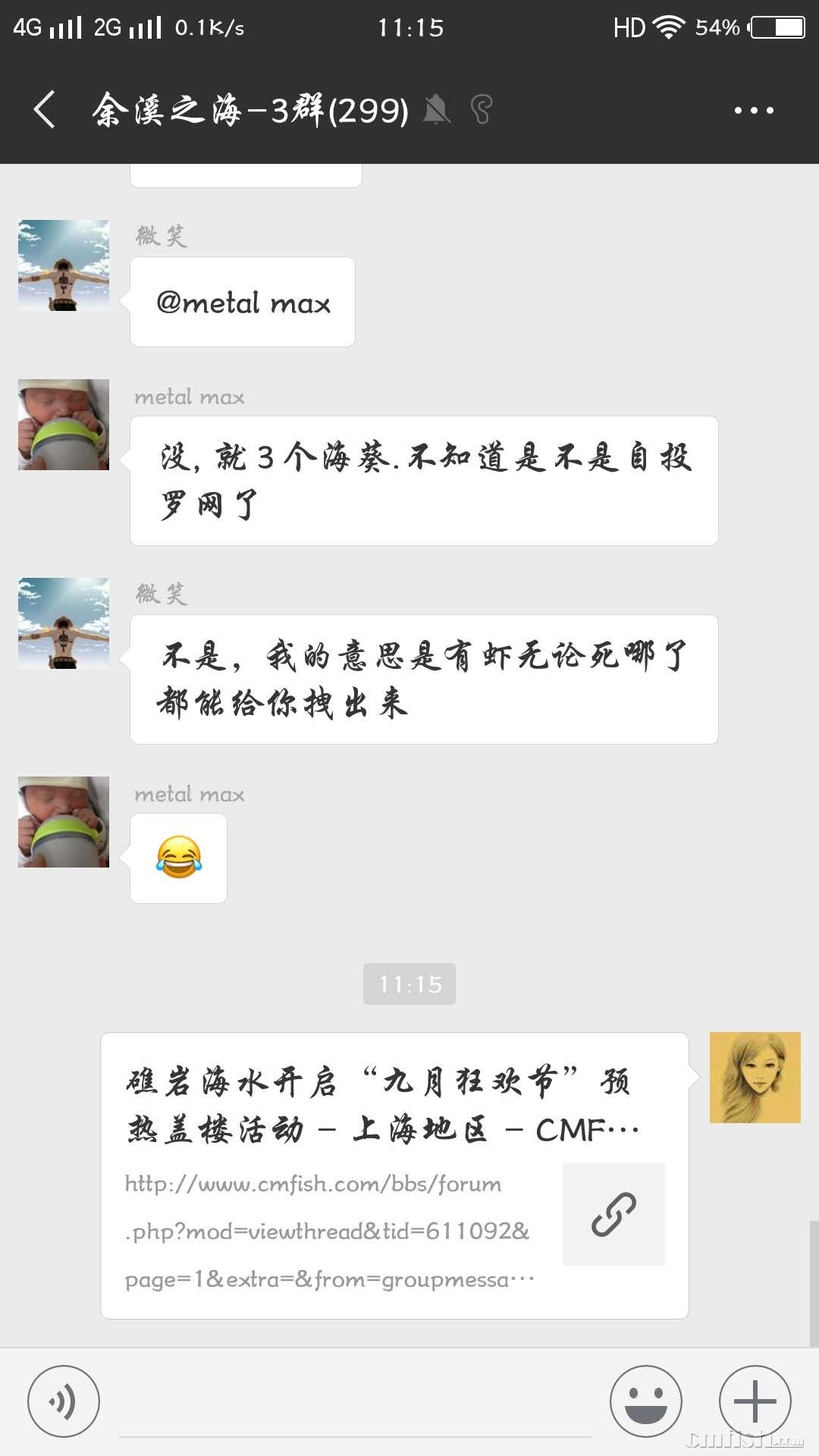This screenshot has width=819, height=1456.
Task: Open metal max's avatar next to laughing emoji
Action: click(x=64, y=822)
